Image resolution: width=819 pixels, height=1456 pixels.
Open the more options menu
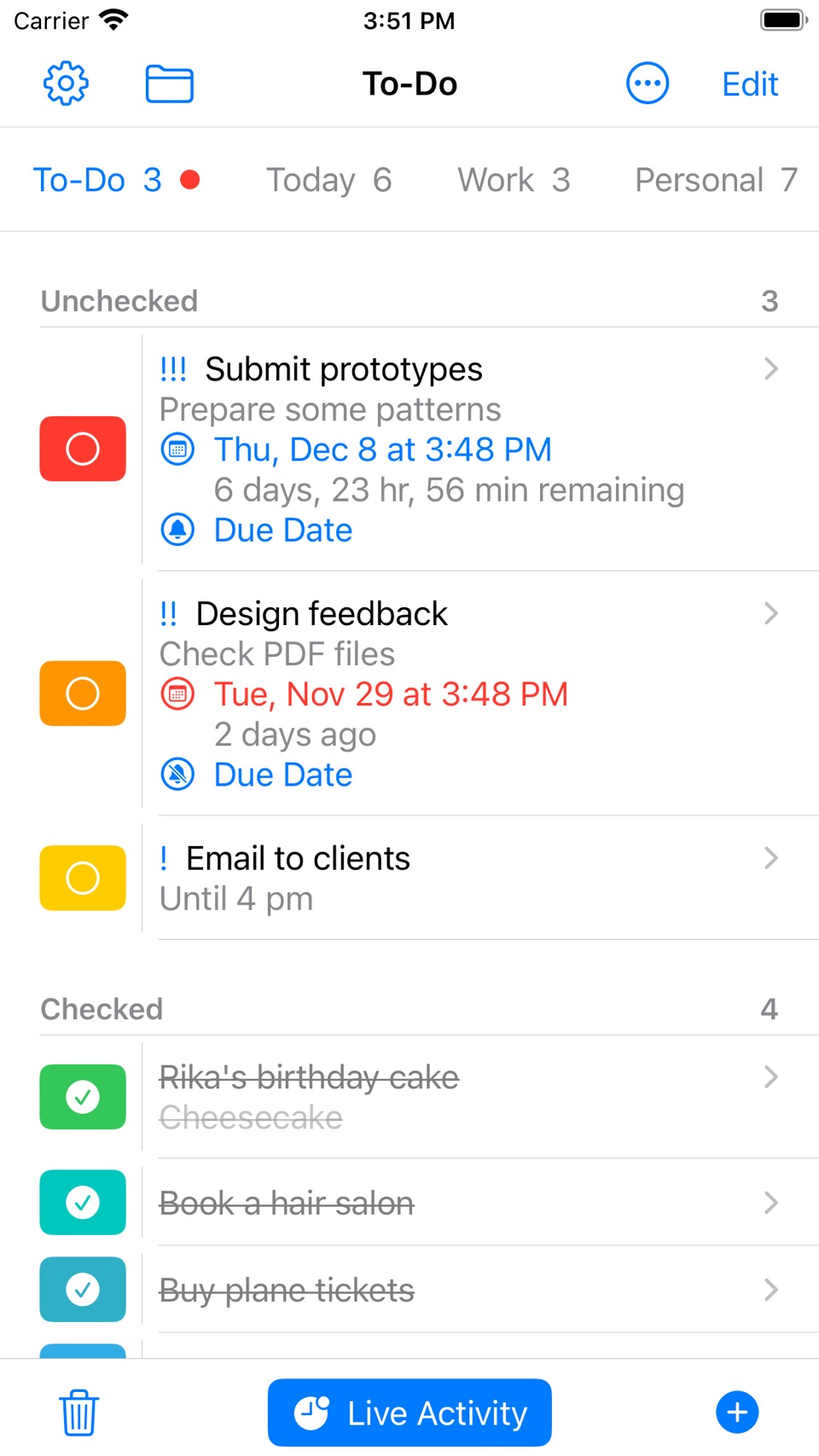648,84
